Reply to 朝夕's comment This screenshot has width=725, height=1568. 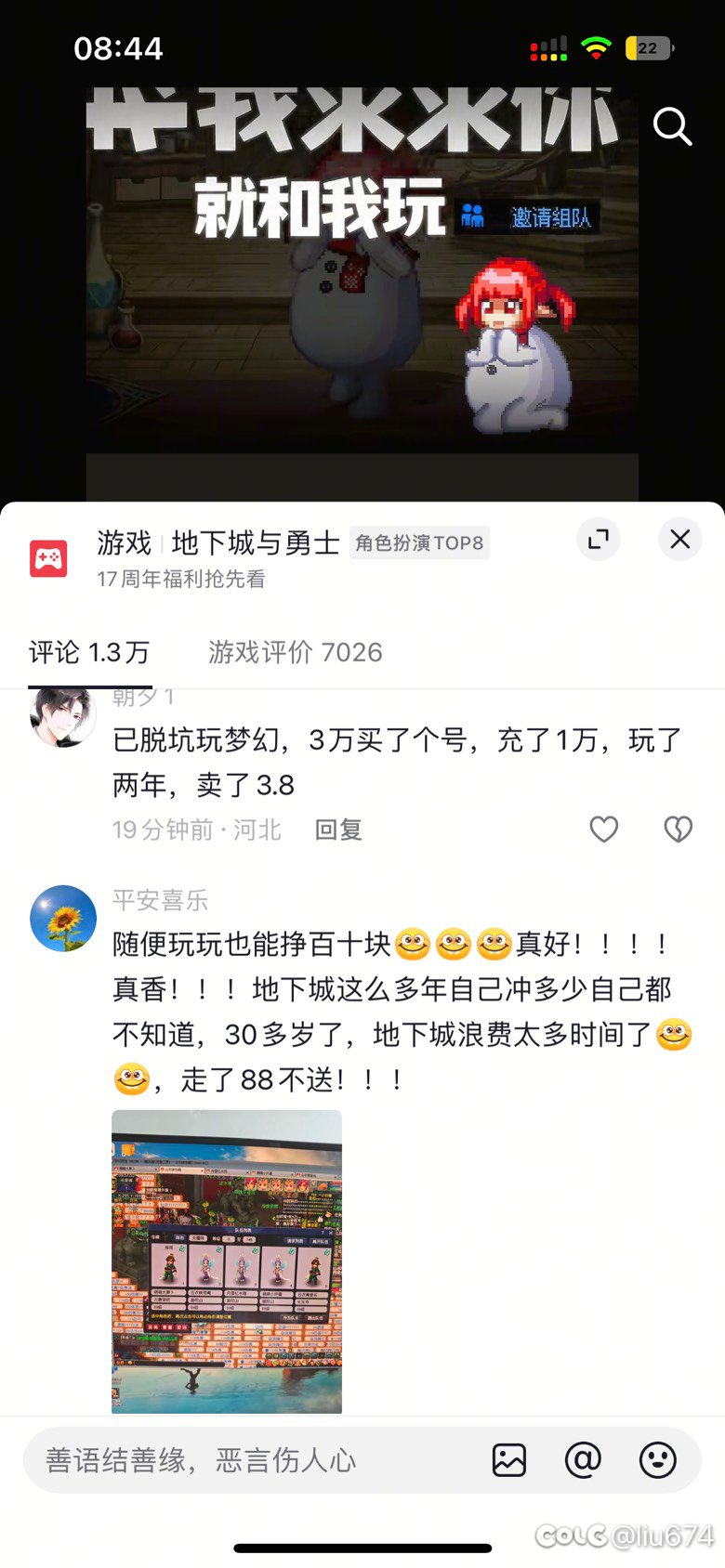coord(338,830)
